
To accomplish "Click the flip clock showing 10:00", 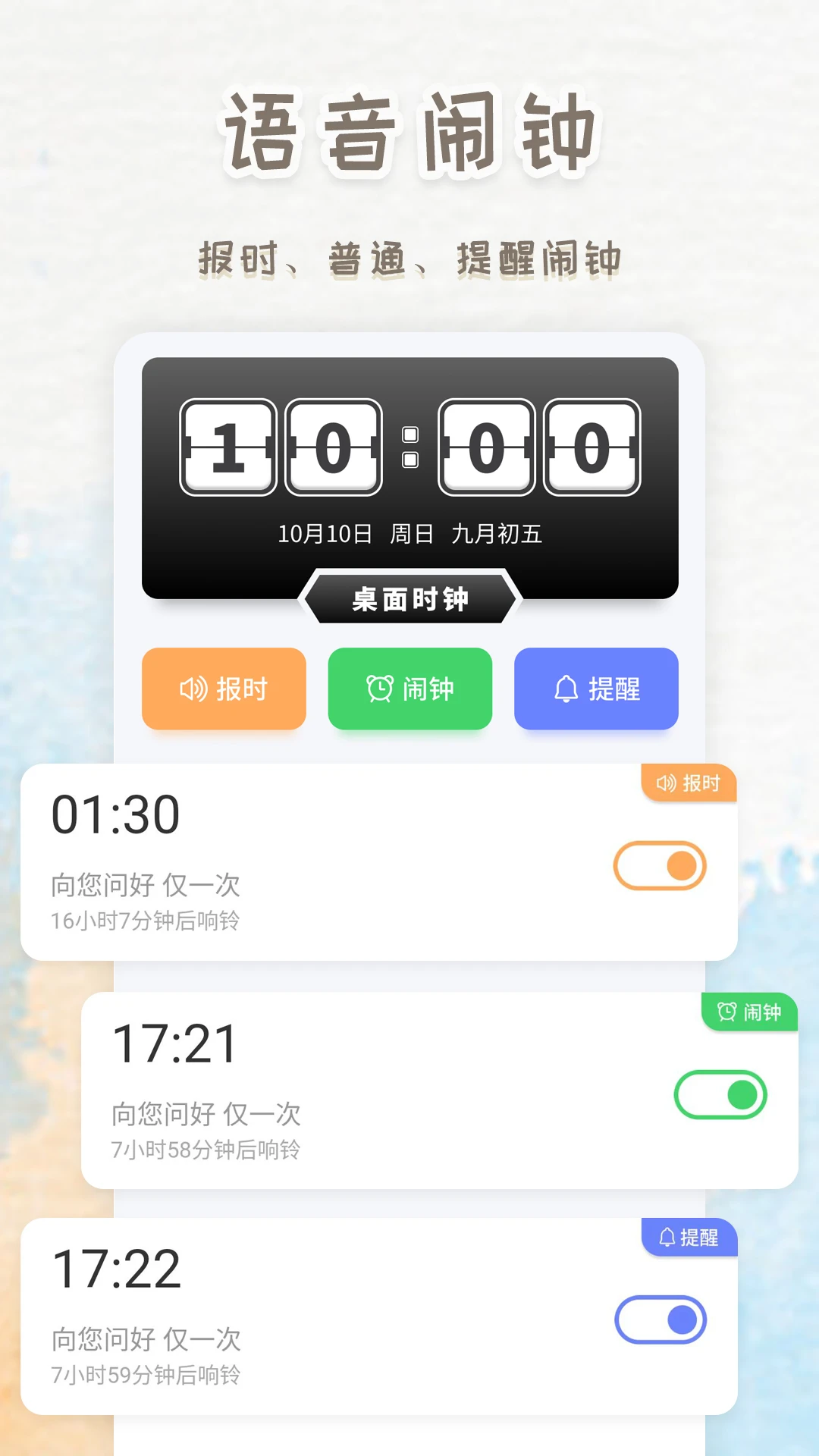I will pos(409,447).
